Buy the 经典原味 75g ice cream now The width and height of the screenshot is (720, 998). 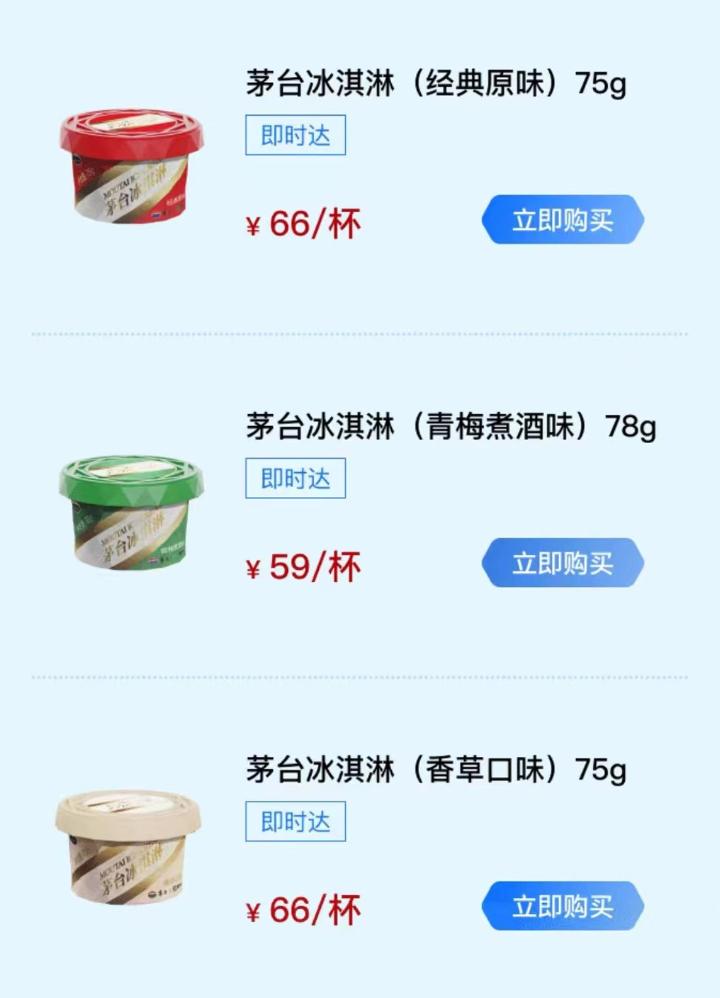563,220
